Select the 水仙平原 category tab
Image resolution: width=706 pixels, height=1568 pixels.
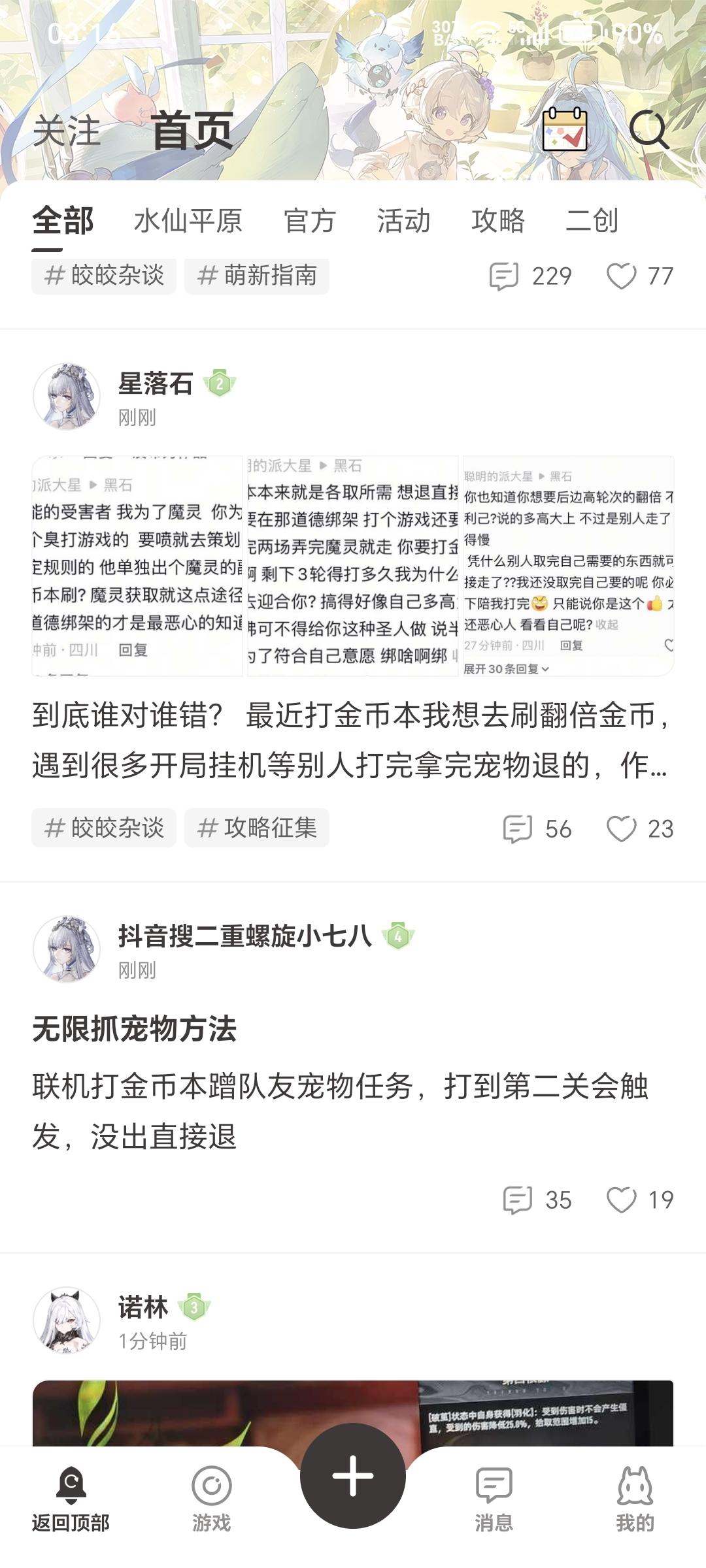pyautogui.click(x=188, y=221)
